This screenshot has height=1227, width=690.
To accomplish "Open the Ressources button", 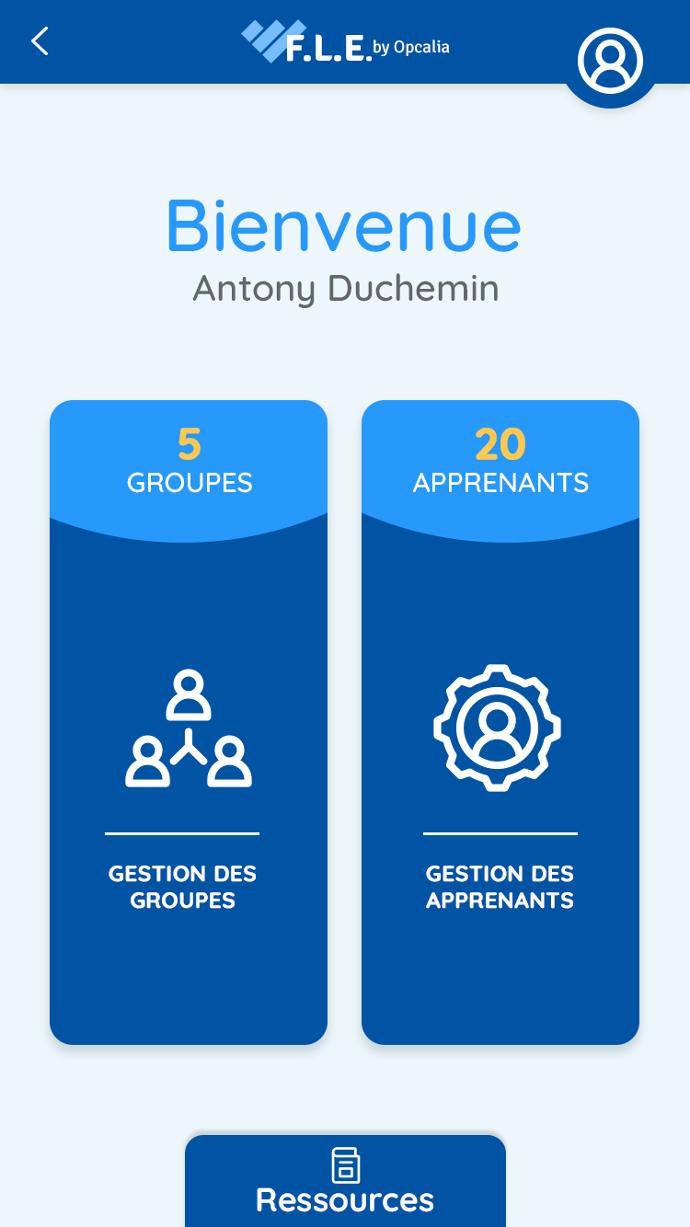I will [345, 1183].
